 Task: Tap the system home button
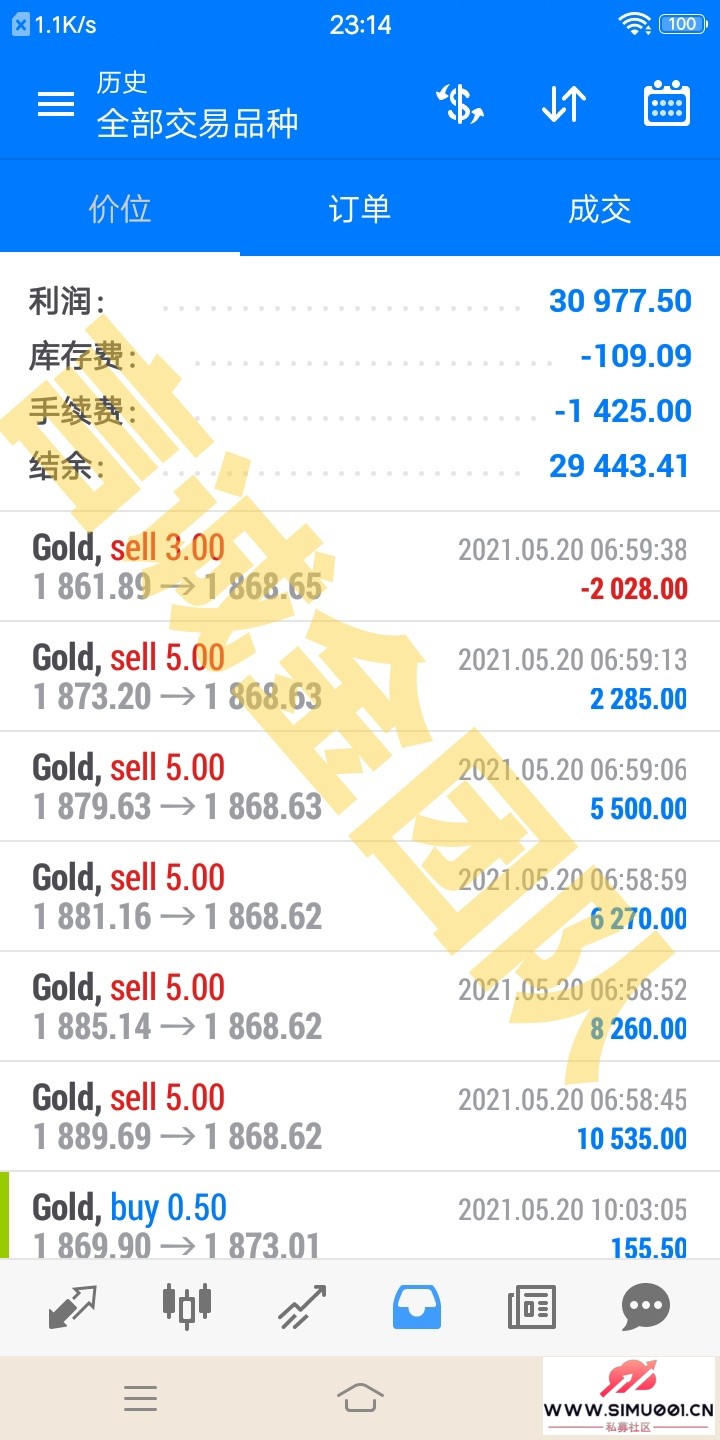tap(360, 1397)
